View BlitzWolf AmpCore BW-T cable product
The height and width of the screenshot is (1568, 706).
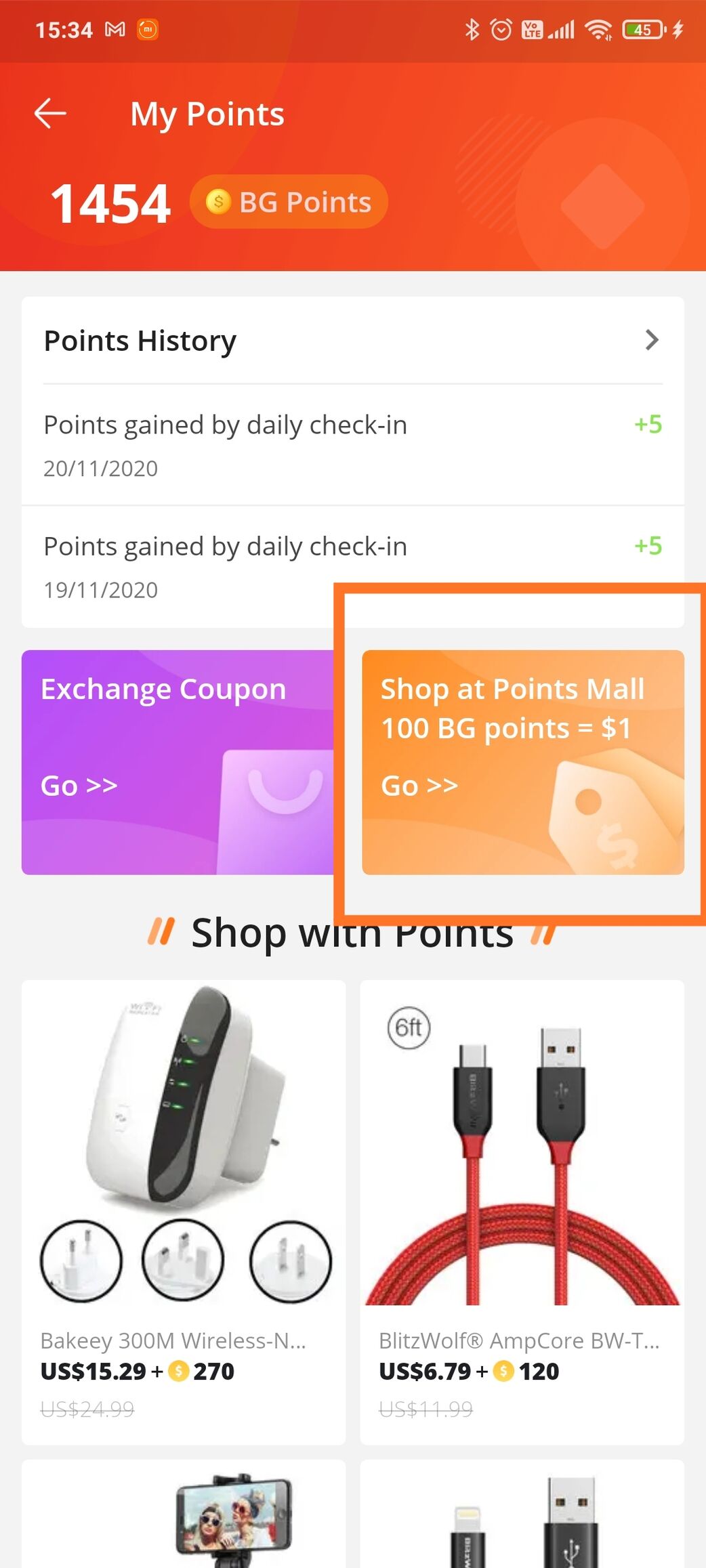522,1212
